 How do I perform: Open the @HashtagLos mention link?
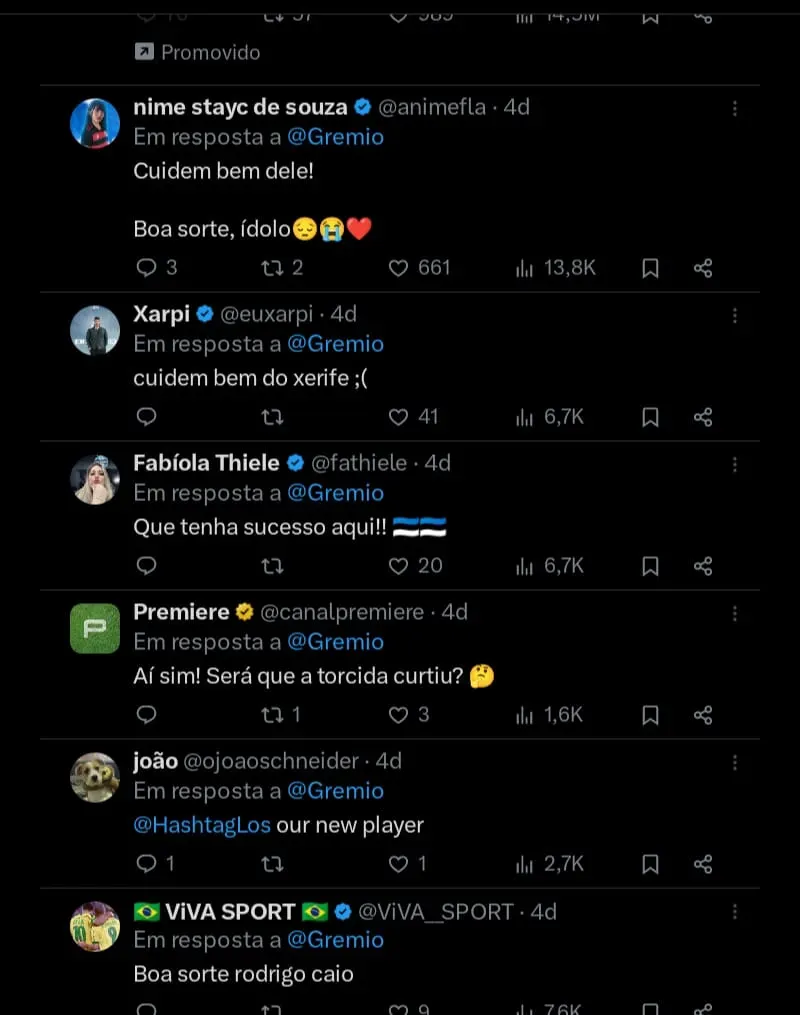(x=202, y=826)
